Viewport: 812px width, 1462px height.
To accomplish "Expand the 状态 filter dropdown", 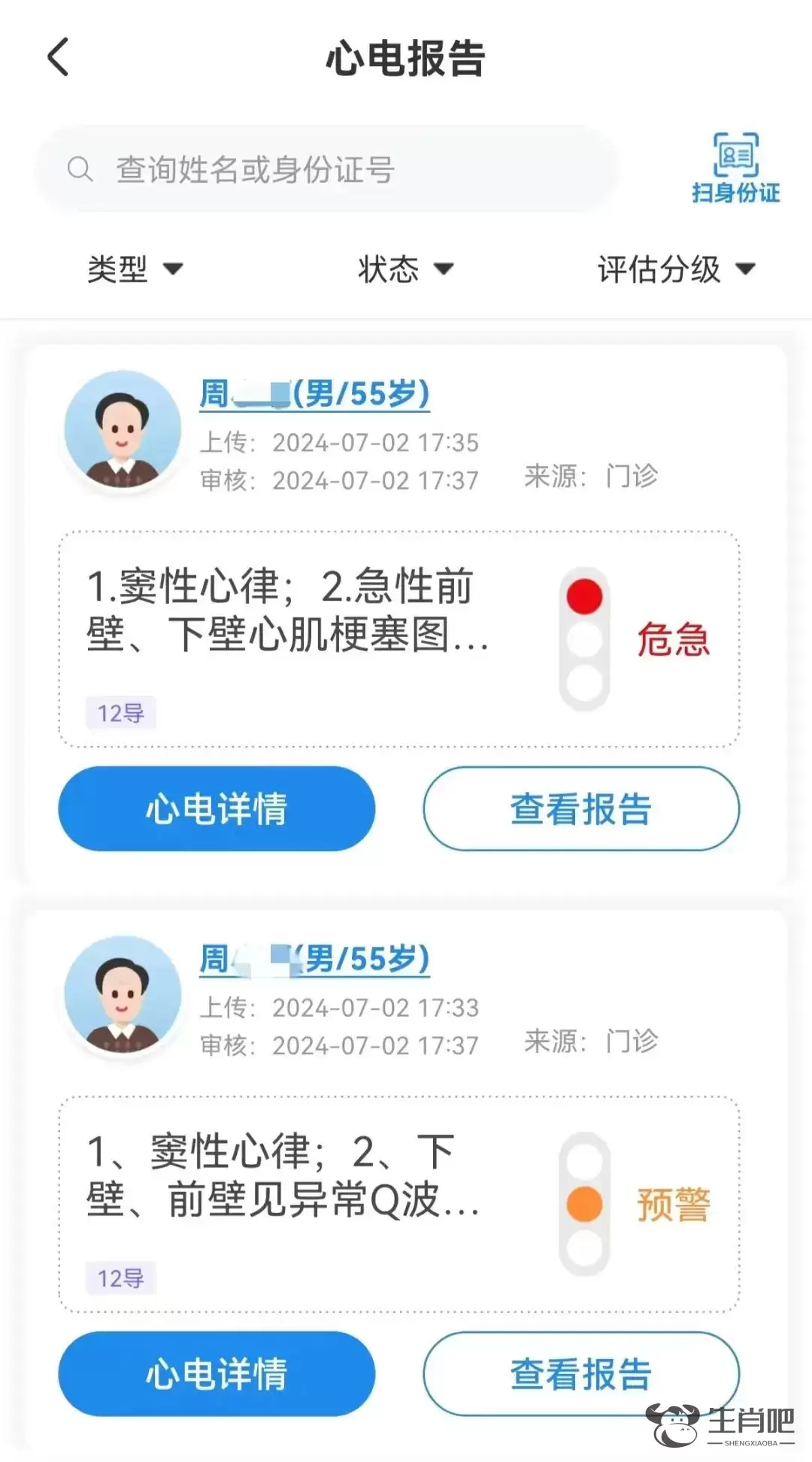I will (x=406, y=268).
